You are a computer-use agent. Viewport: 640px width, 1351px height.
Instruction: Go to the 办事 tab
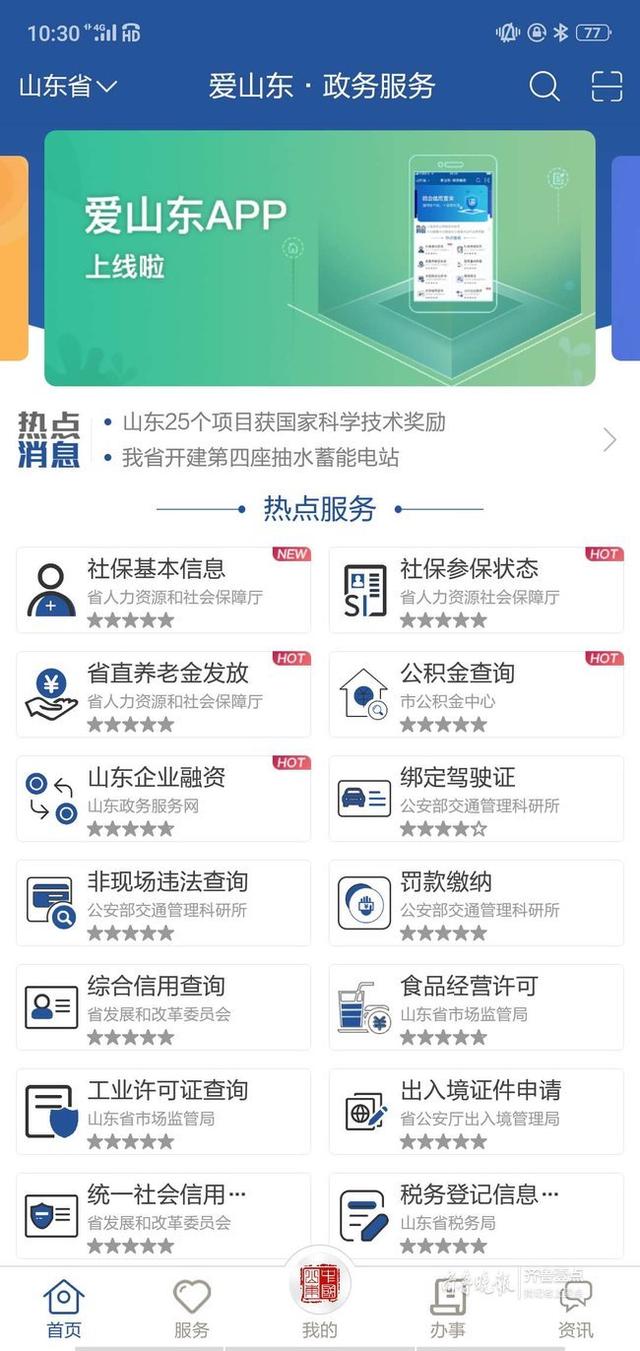pos(448,1308)
